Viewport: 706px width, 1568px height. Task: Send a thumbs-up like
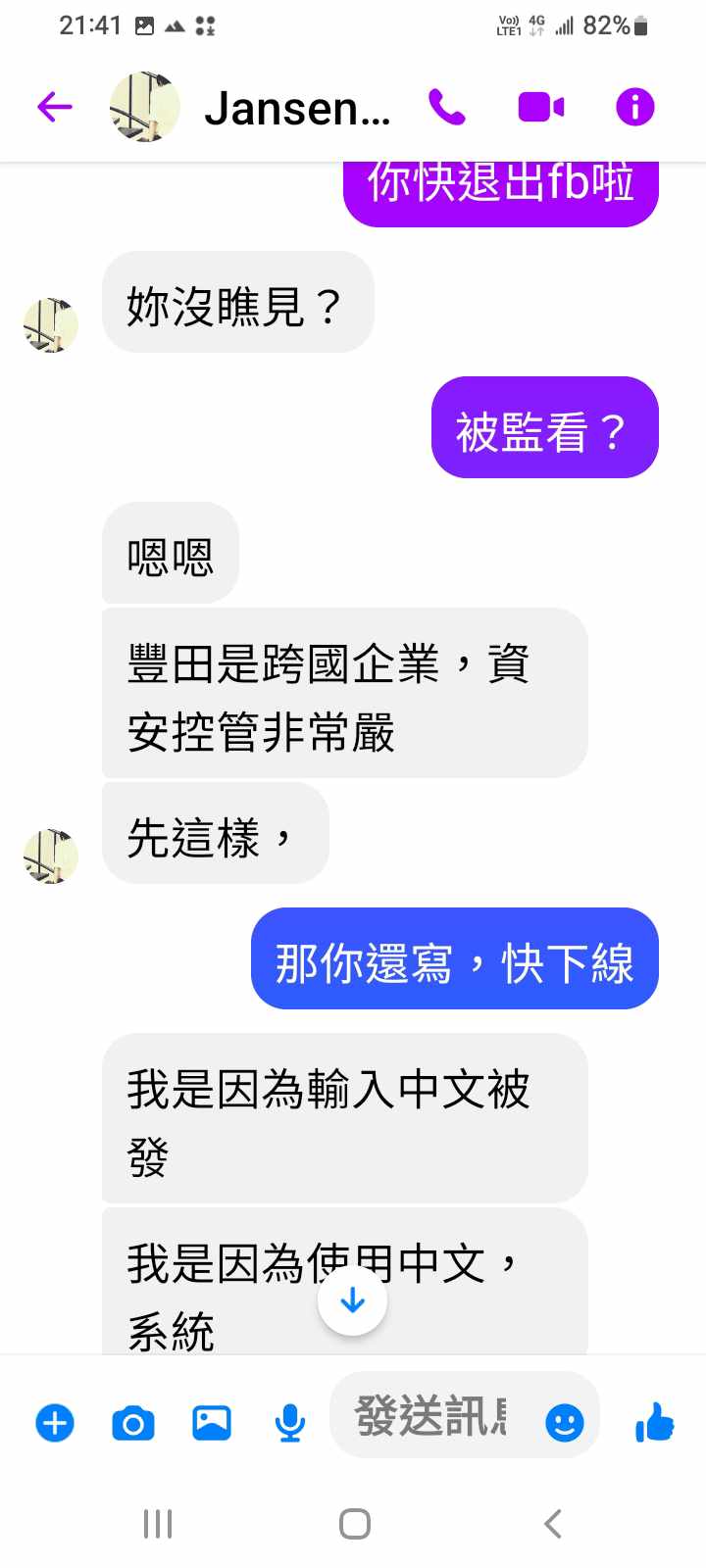[654, 1422]
